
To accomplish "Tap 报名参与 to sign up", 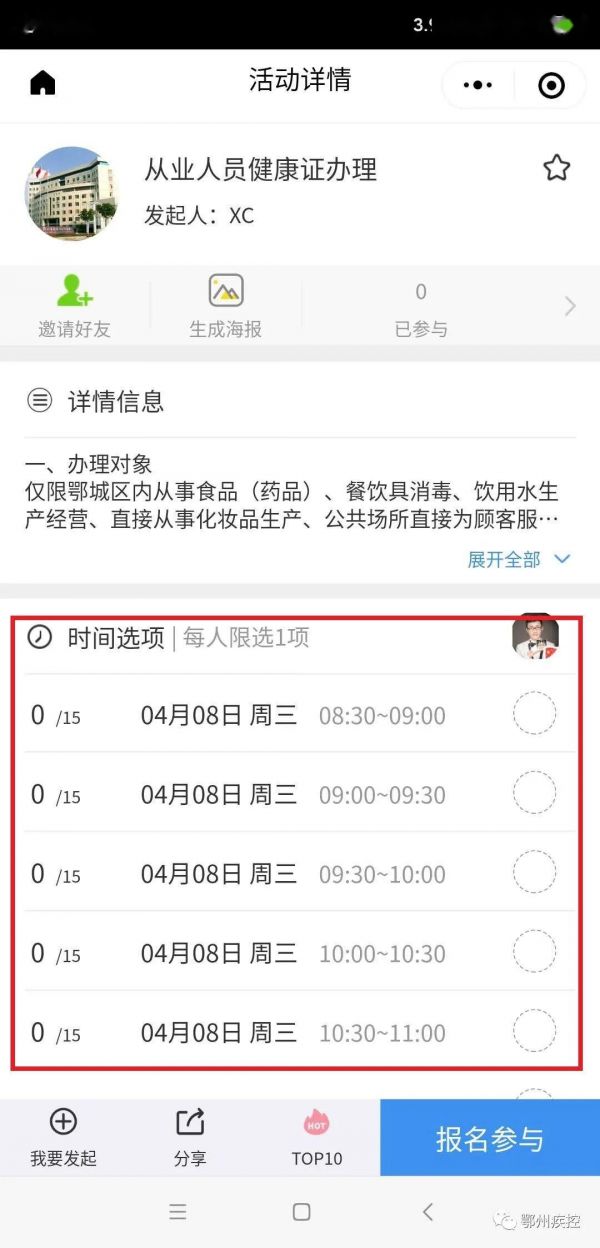I will click(489, 1138).
